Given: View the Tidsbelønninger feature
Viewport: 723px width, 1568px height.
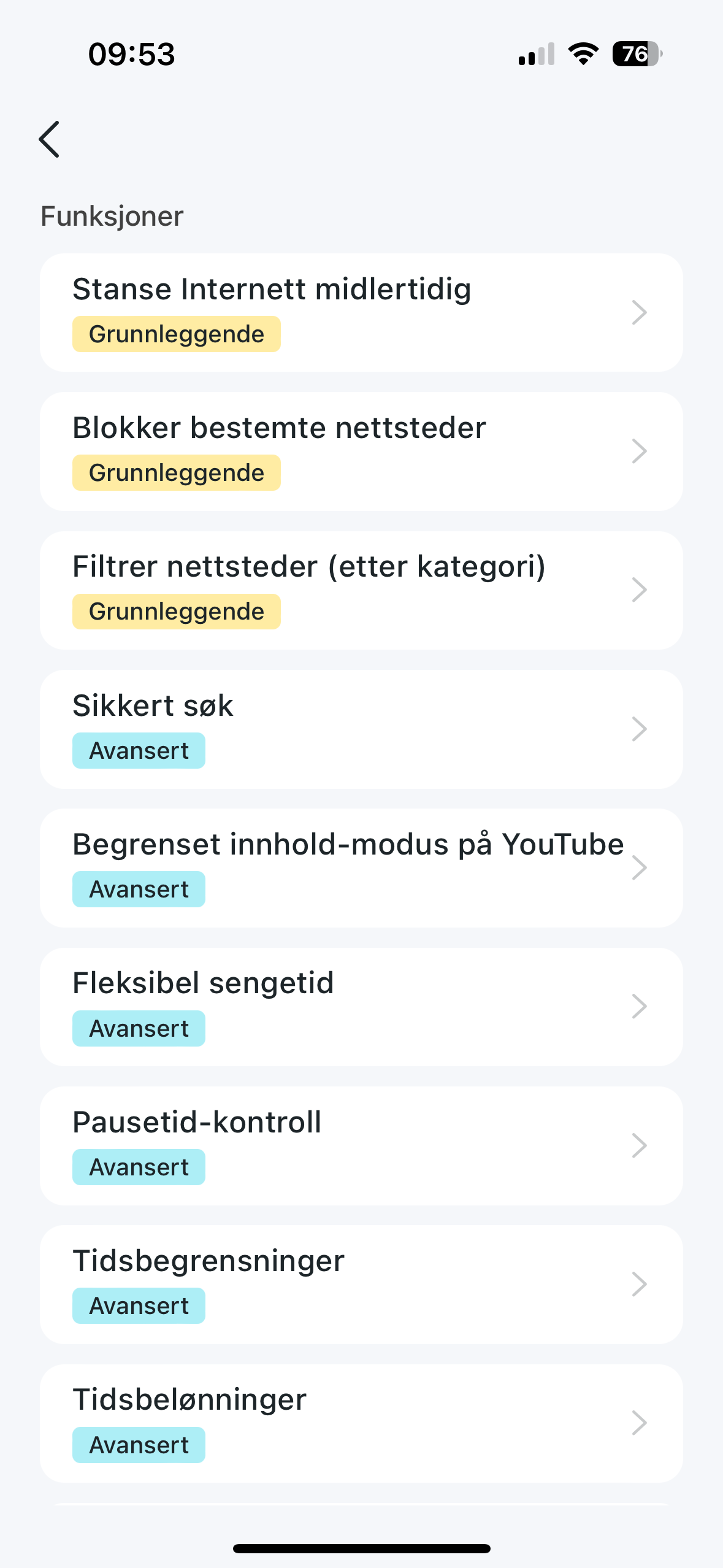Looking at the screenshot, I should point(361,1423).
